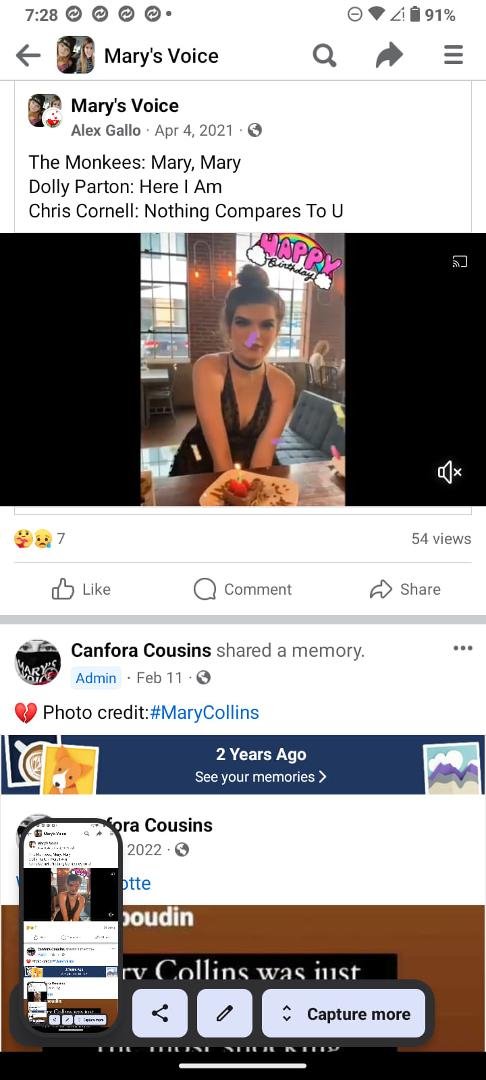Open Canfora Cousins' profile
Viewport: 486px width, 1080px height.
[141, 650]
